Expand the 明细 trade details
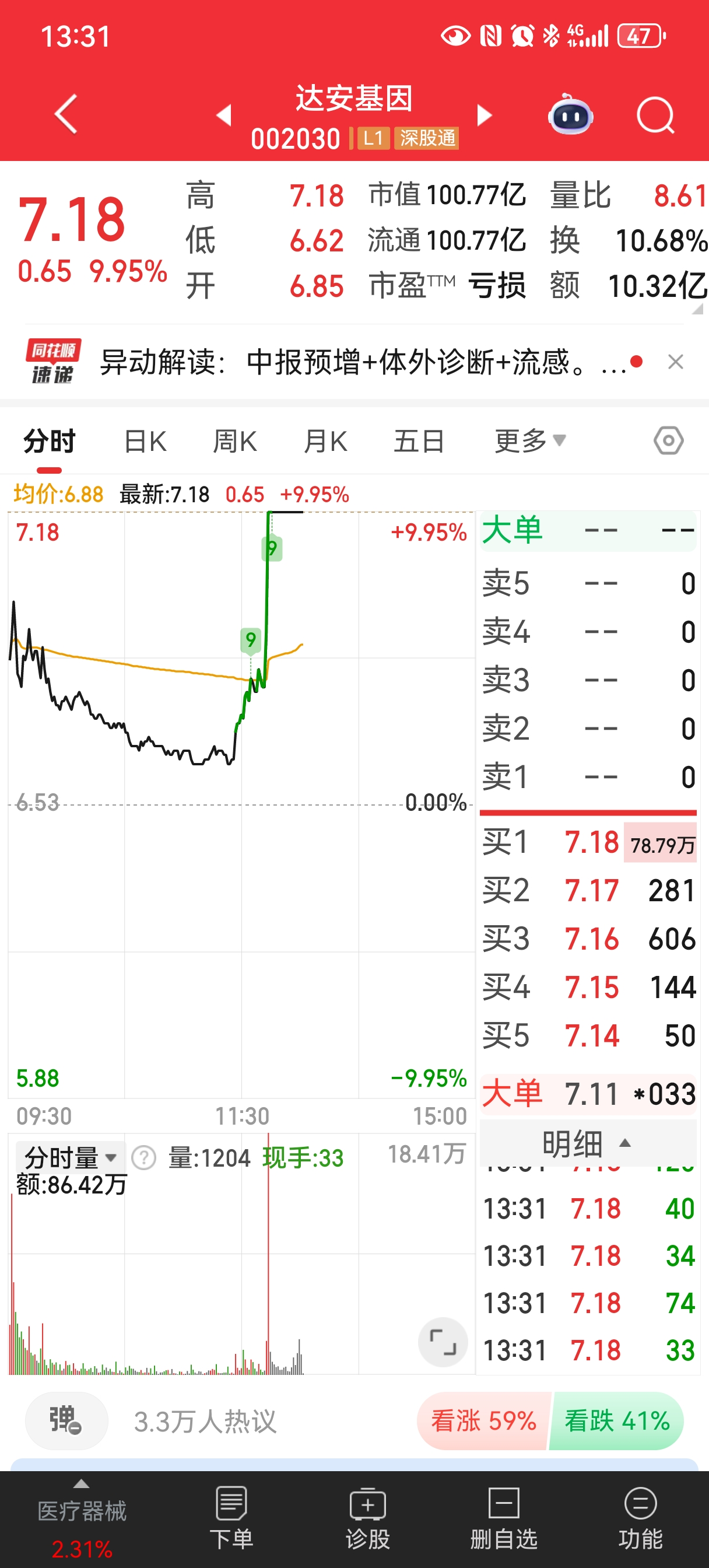709x1568 pixels. point(587,1143)
